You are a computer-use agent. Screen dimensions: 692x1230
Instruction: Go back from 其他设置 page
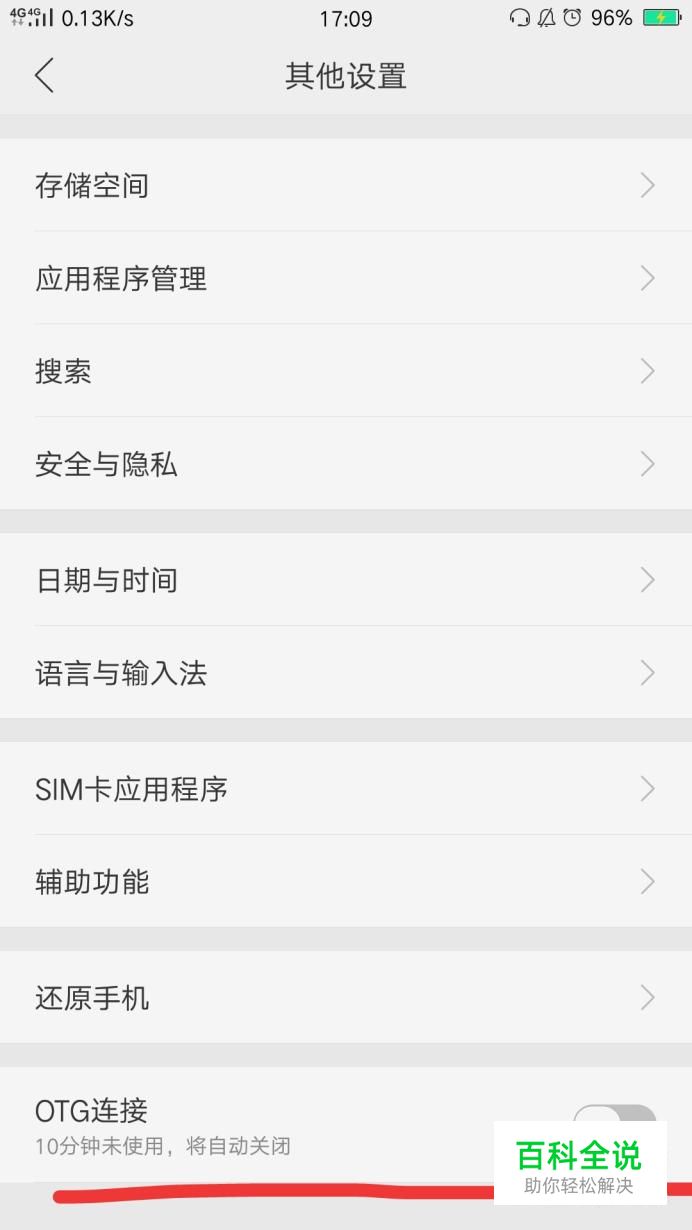click(44, 76)
